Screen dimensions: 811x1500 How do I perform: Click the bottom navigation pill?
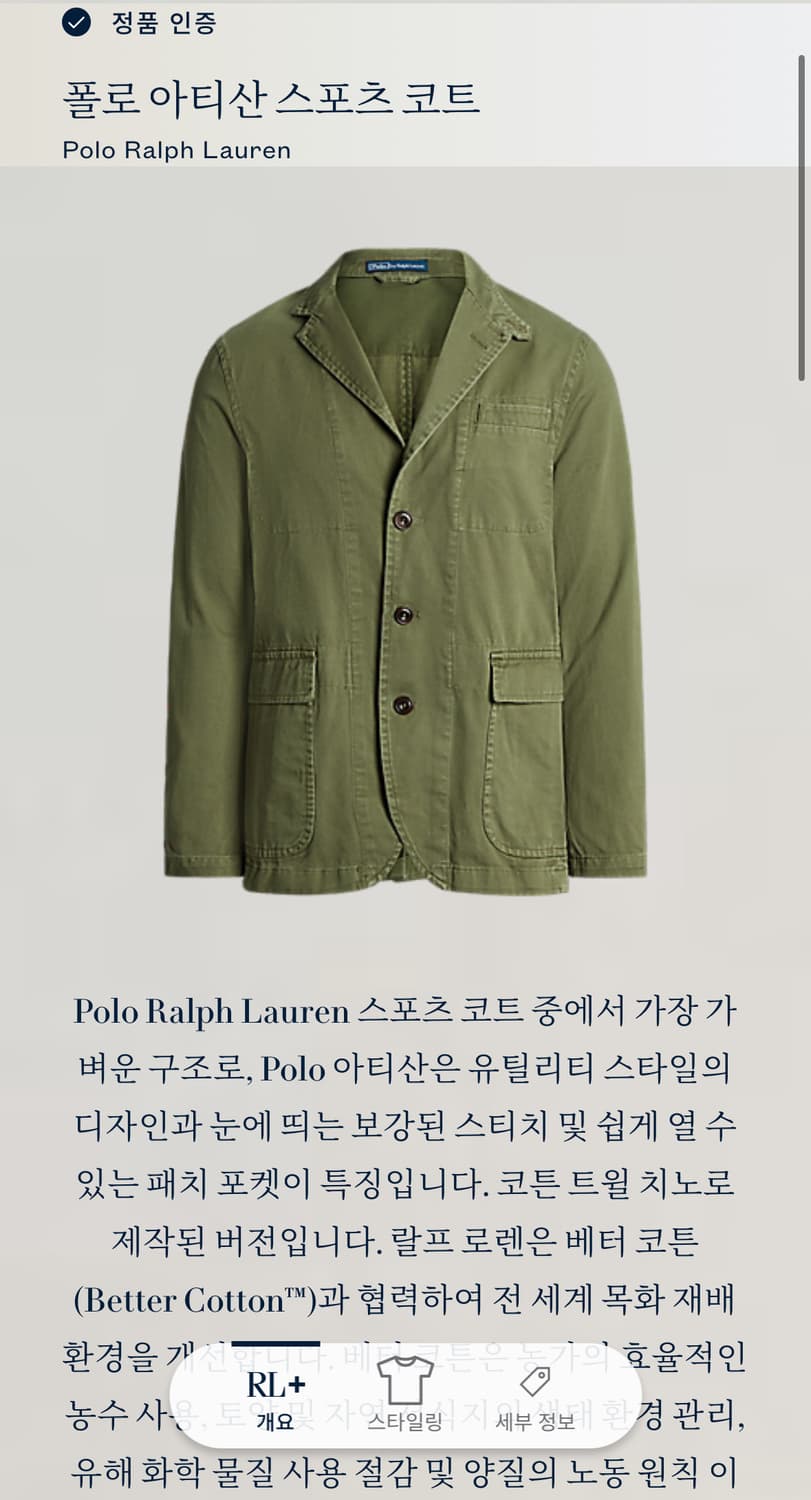(x=400, y=1395)
